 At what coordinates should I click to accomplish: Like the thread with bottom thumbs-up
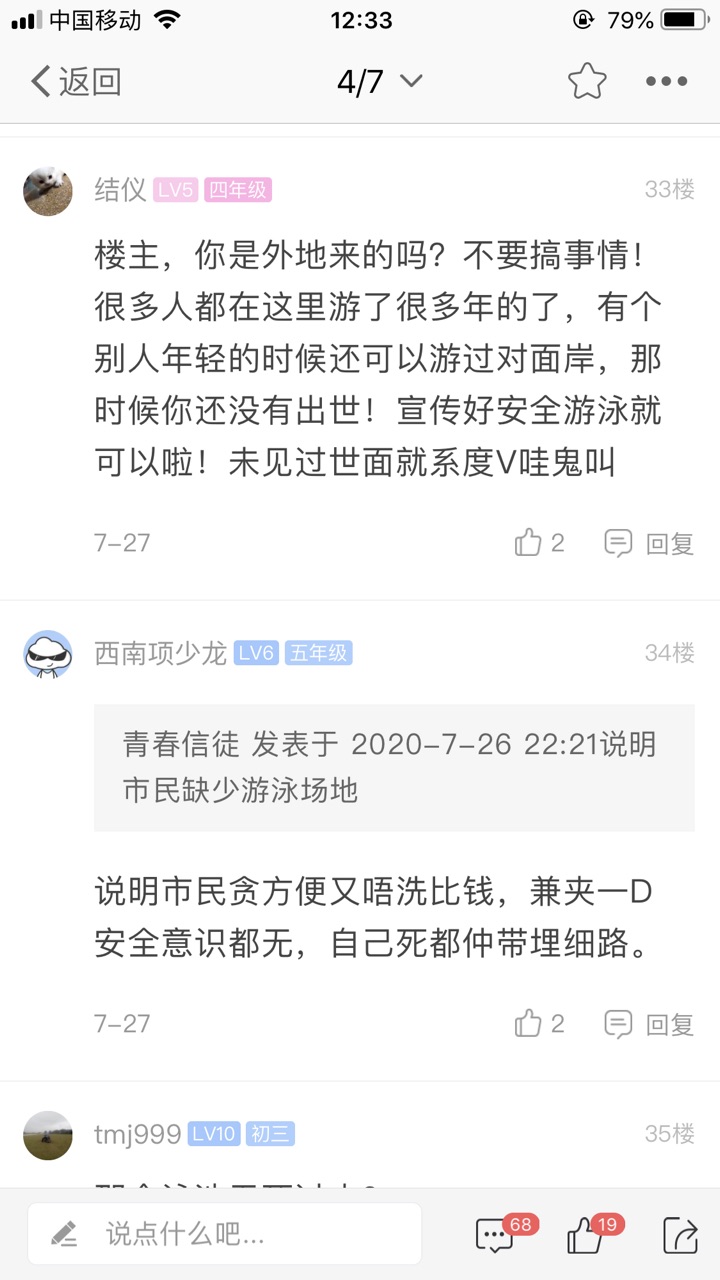[585, 1236]
